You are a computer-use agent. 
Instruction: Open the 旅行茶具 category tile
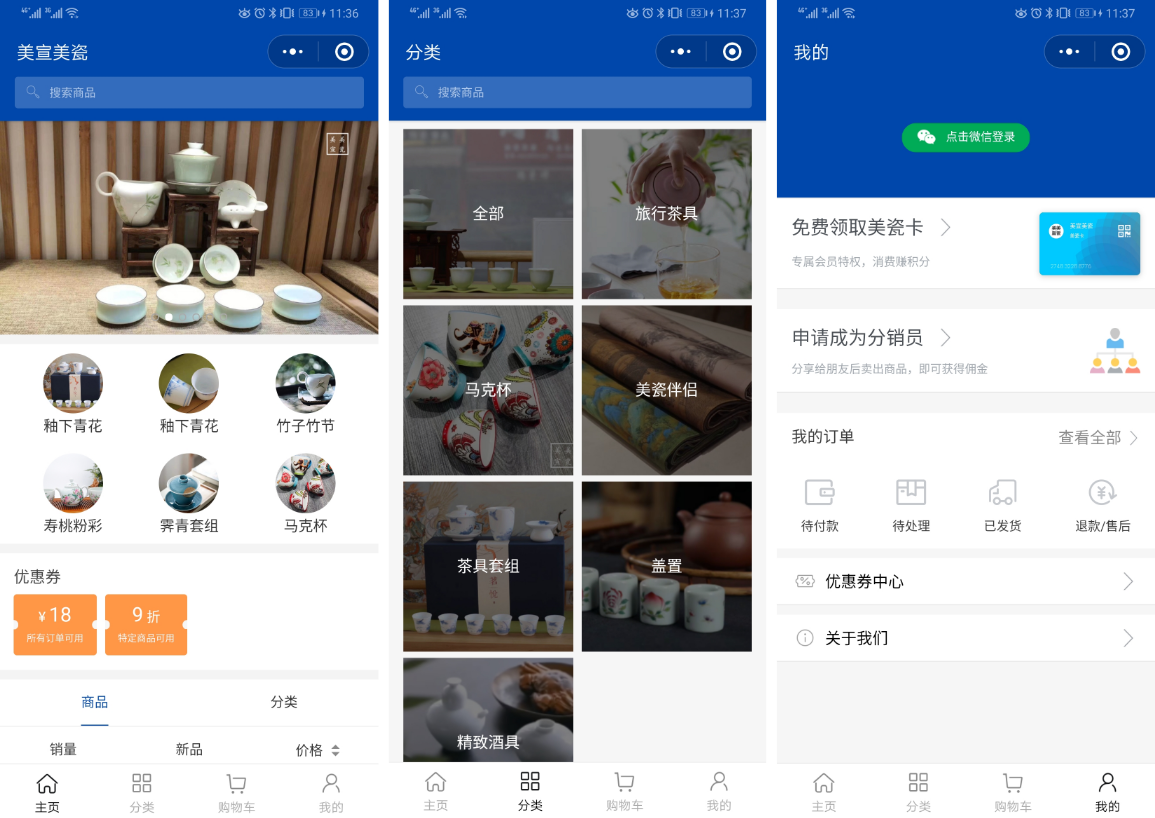pos(666,214)
